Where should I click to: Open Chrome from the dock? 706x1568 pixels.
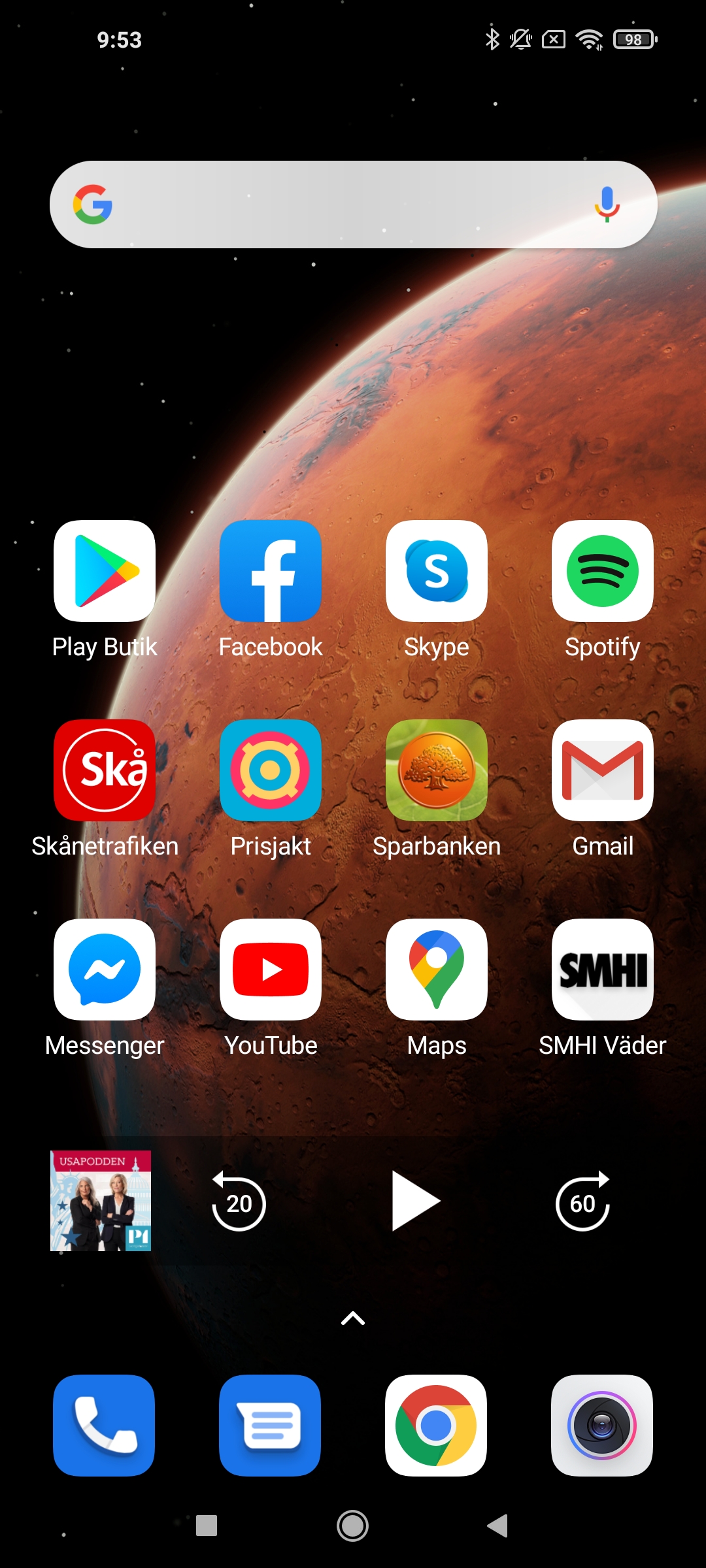[436, 1426]
